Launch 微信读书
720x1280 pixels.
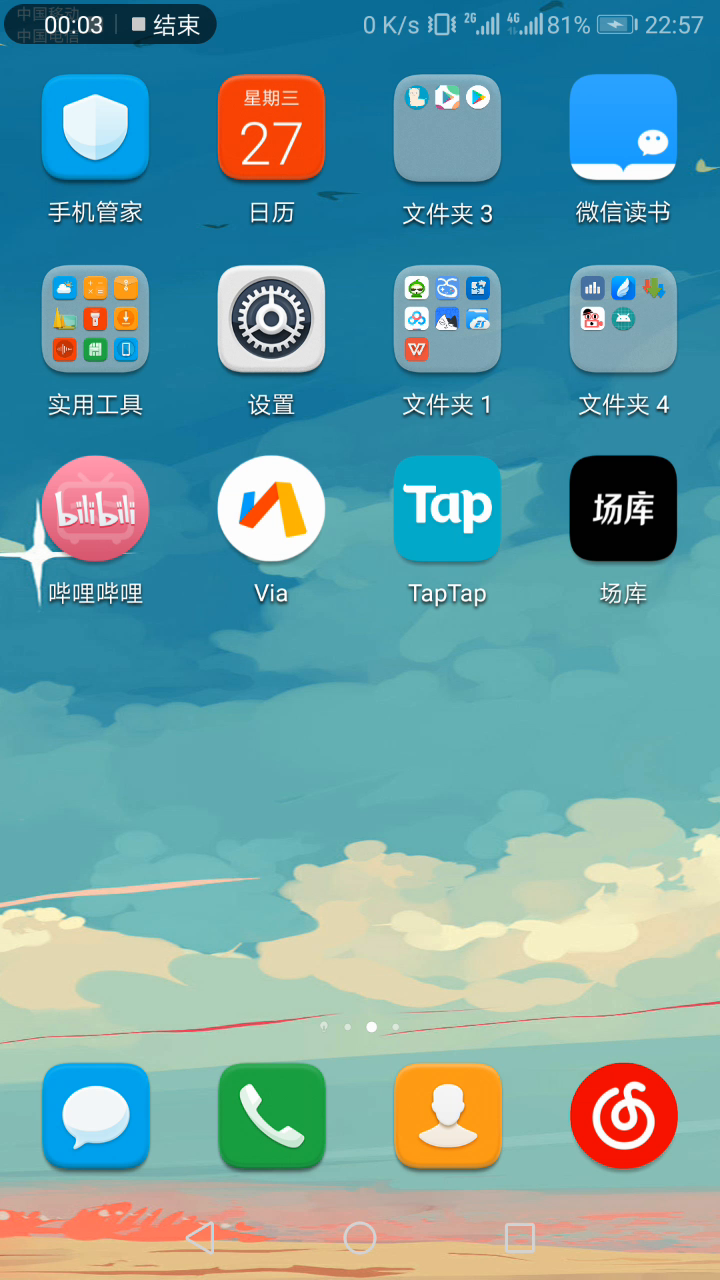[x=623, y=128]
